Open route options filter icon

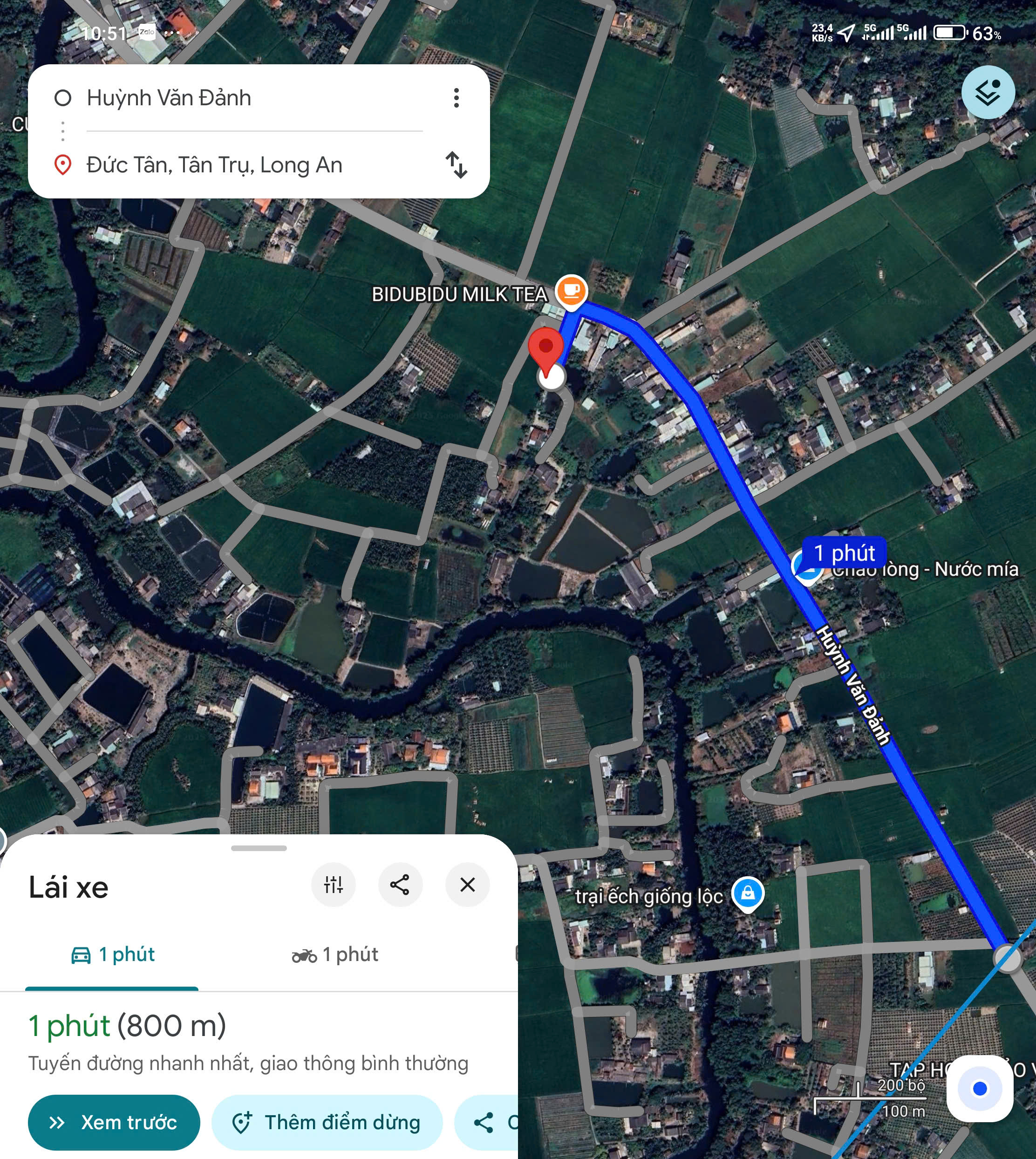334,884
